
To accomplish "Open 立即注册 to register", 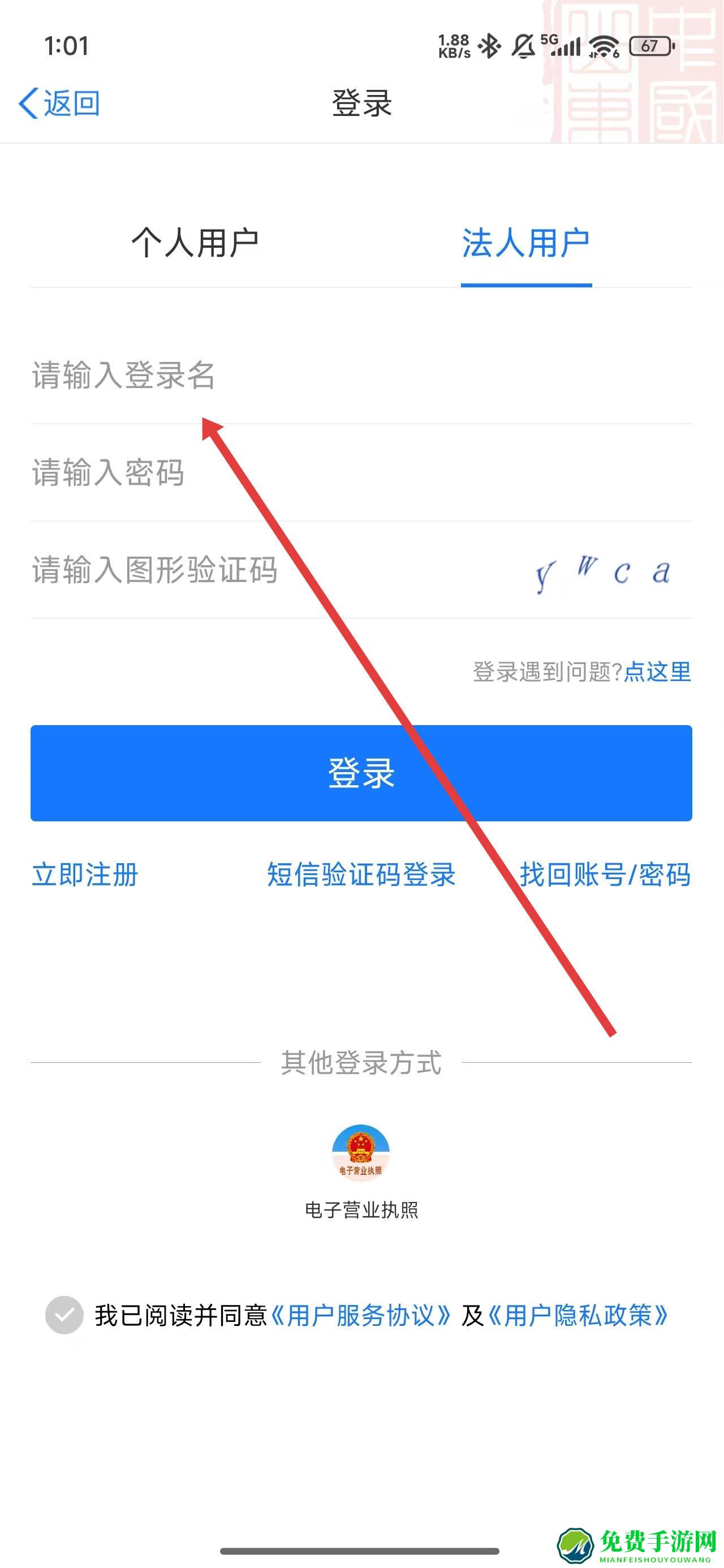I will click(x=85, y=875).
